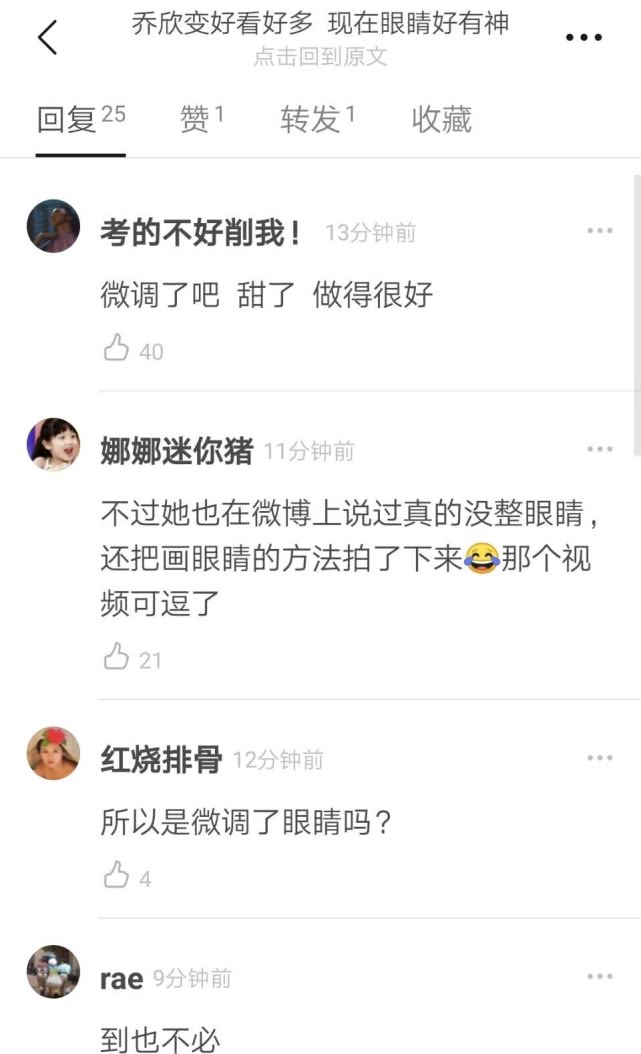Screen dimensions: 641x1054
Task: Tap 点击回到原文 to return to original post
Action: click(320, 56)
